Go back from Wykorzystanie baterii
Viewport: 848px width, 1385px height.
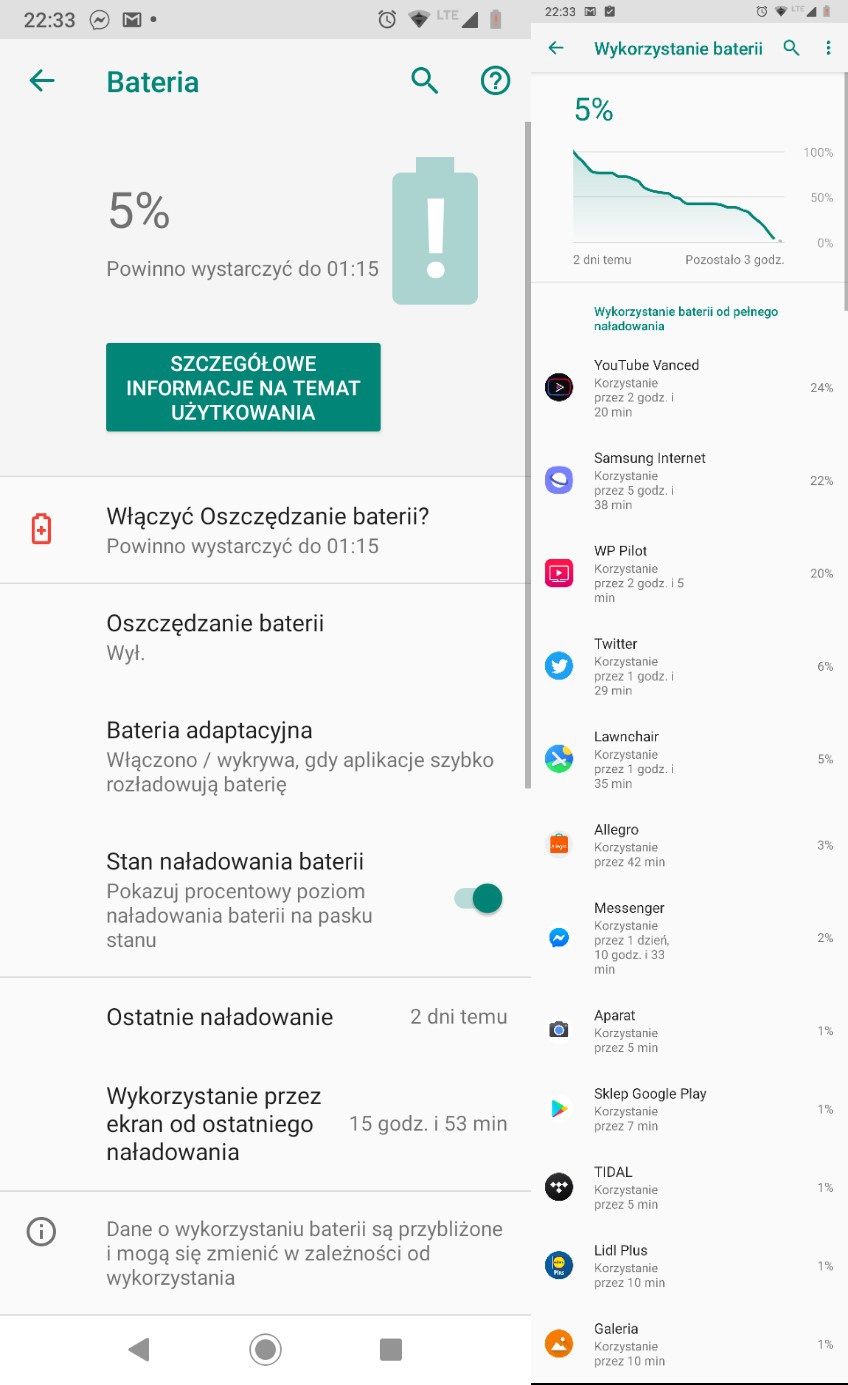[x=556, y=48]
